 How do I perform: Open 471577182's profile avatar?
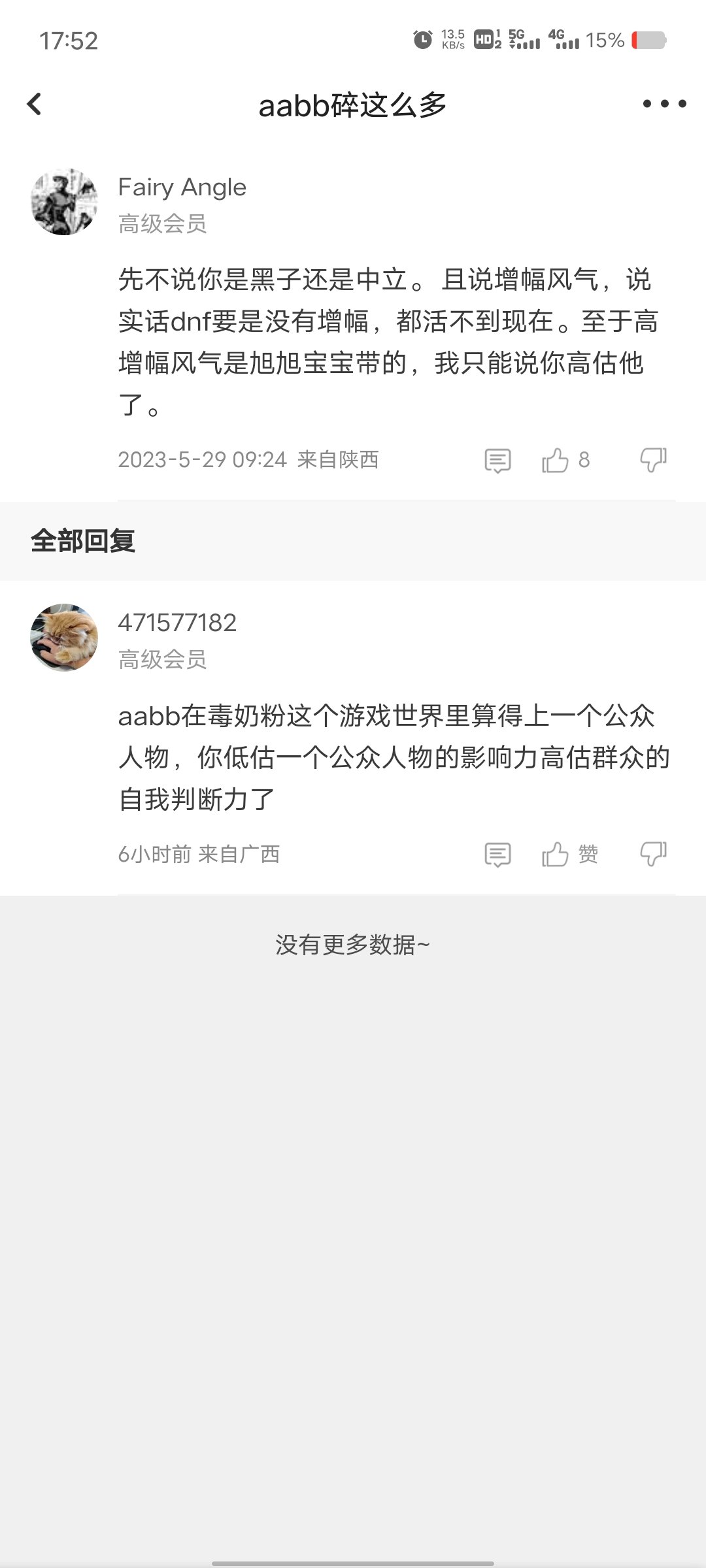[x=64, y=638]
